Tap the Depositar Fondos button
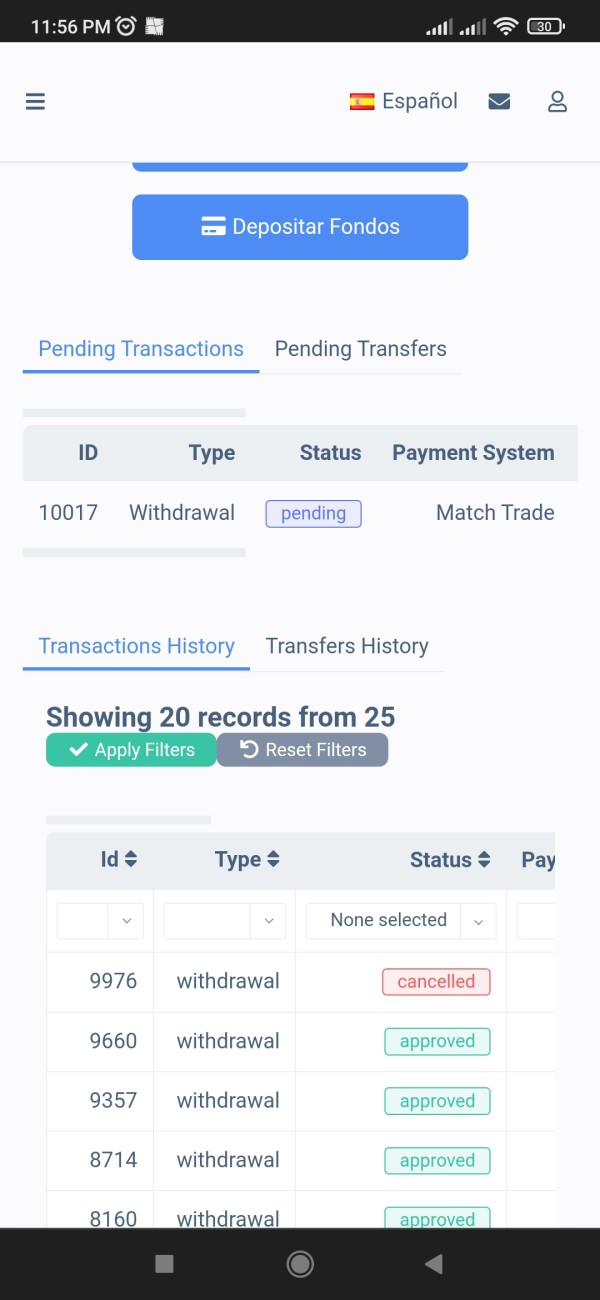This screenshot has width=600, height=1300. [x=300, y=227]
